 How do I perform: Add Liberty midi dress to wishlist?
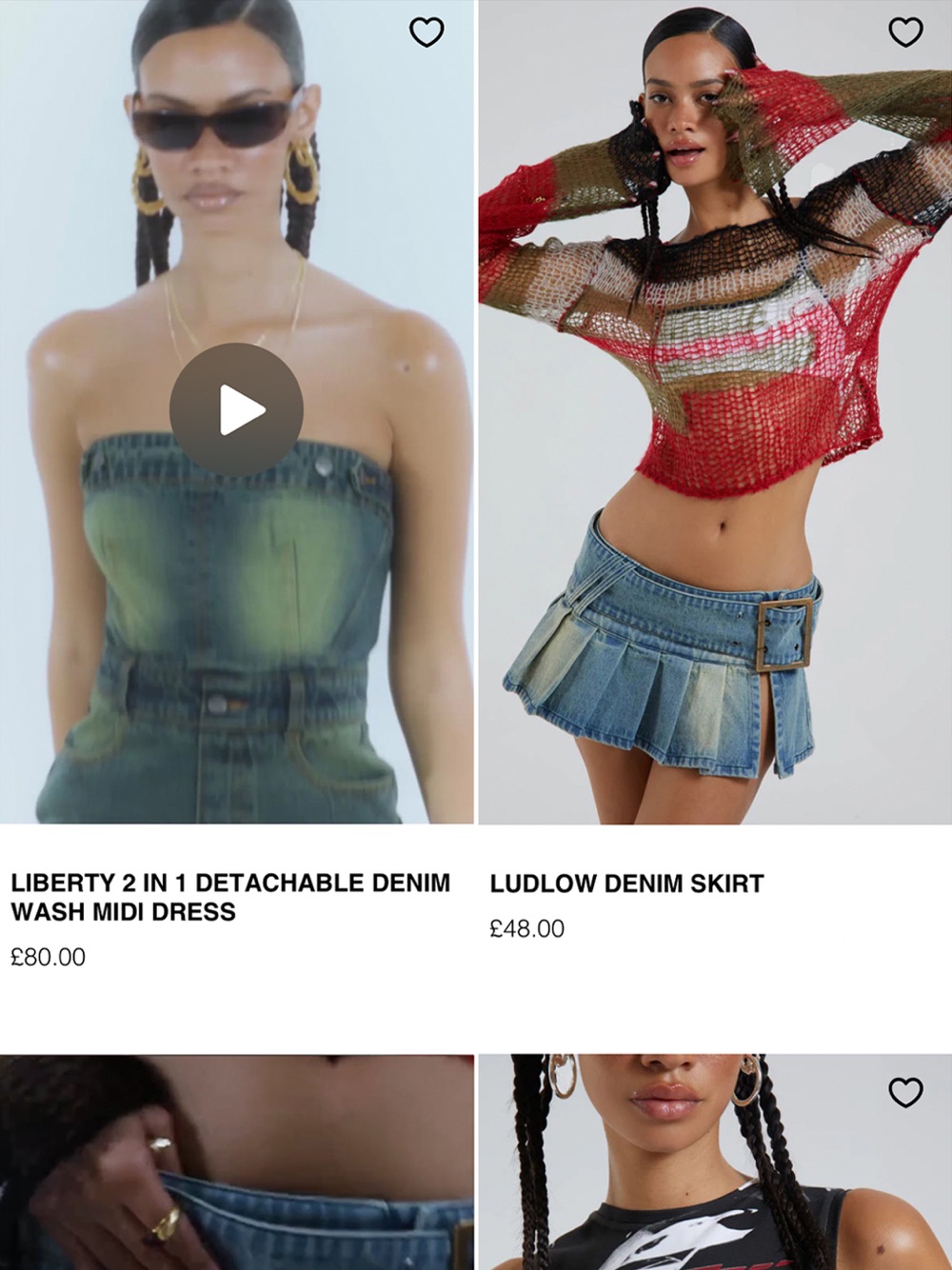coord(426,32)
